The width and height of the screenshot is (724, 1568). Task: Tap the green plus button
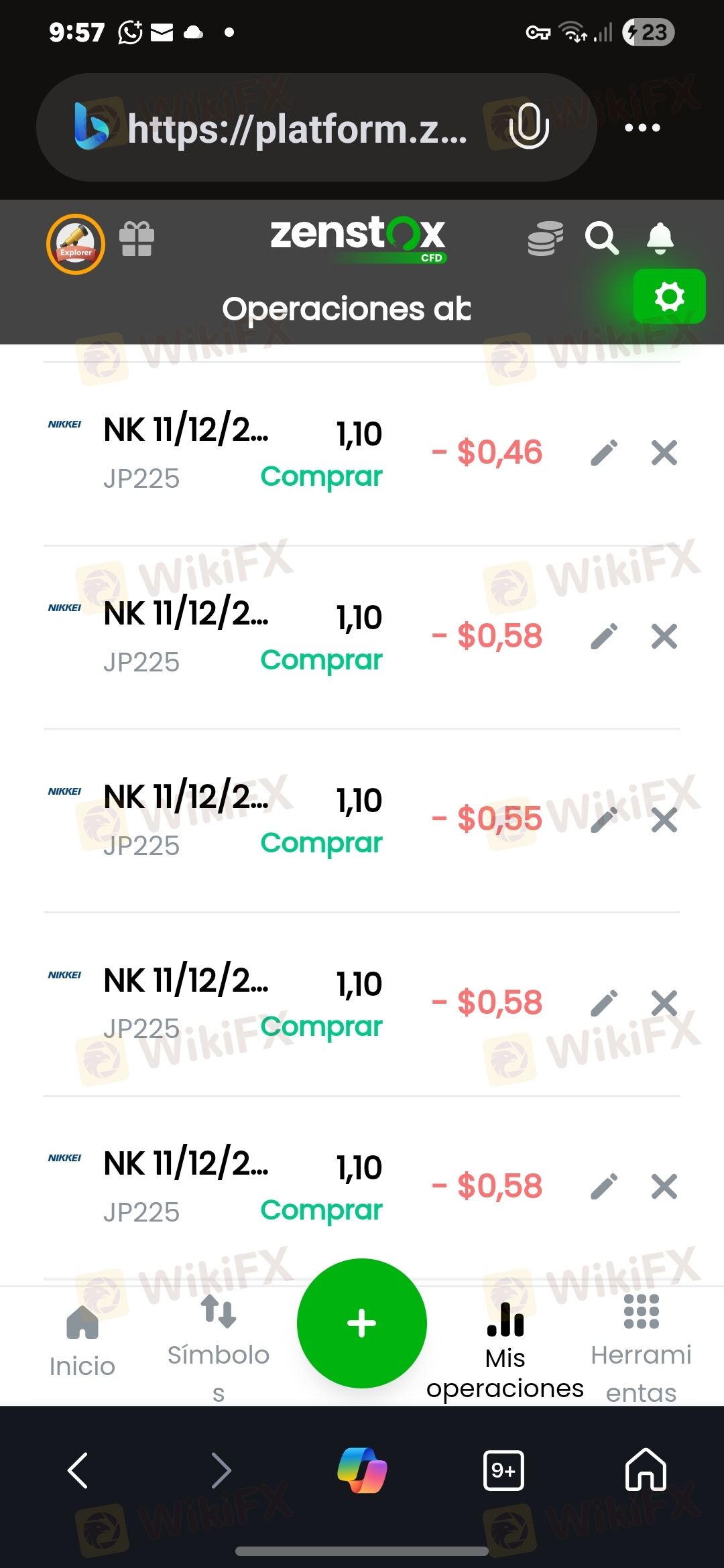(362, 1323)
